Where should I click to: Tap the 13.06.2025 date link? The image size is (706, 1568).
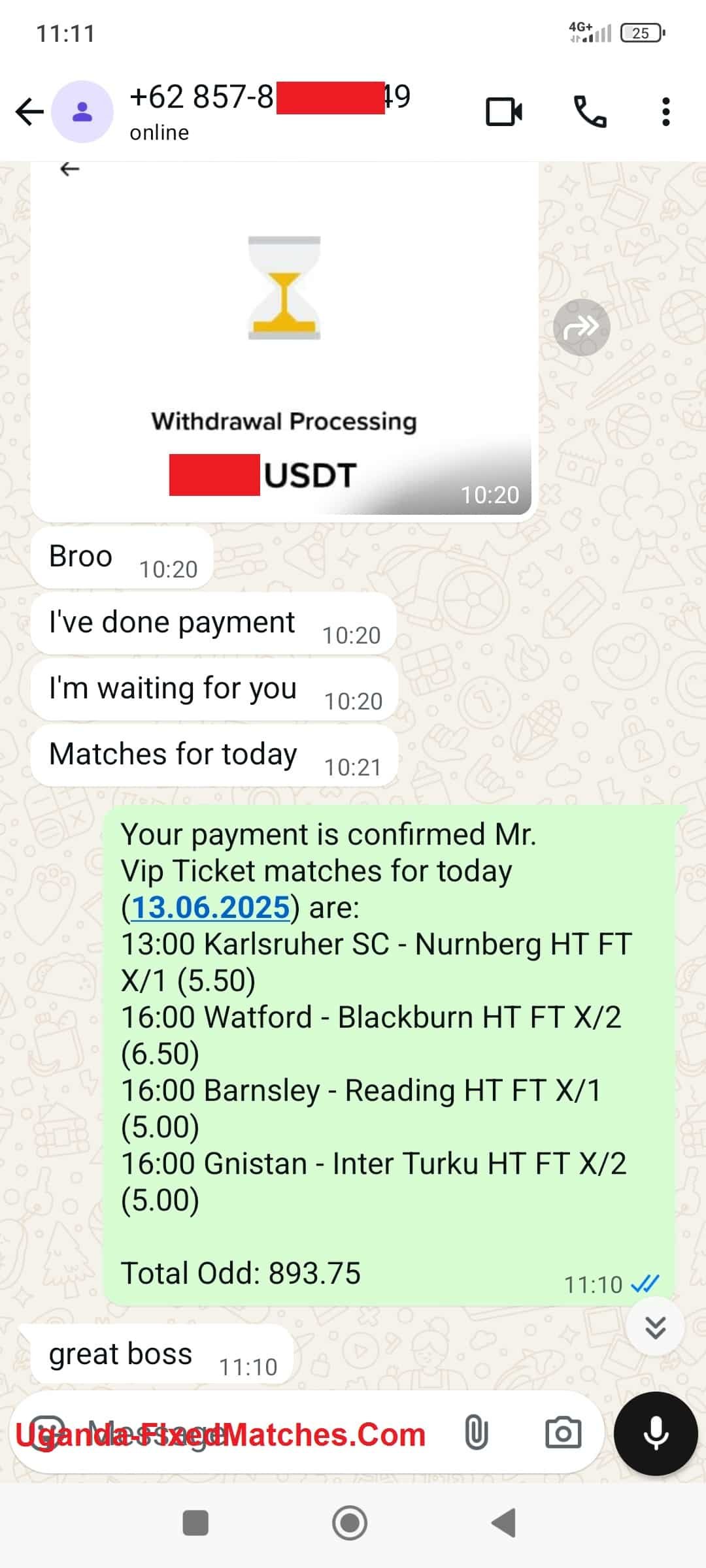(x=210, y=907)
